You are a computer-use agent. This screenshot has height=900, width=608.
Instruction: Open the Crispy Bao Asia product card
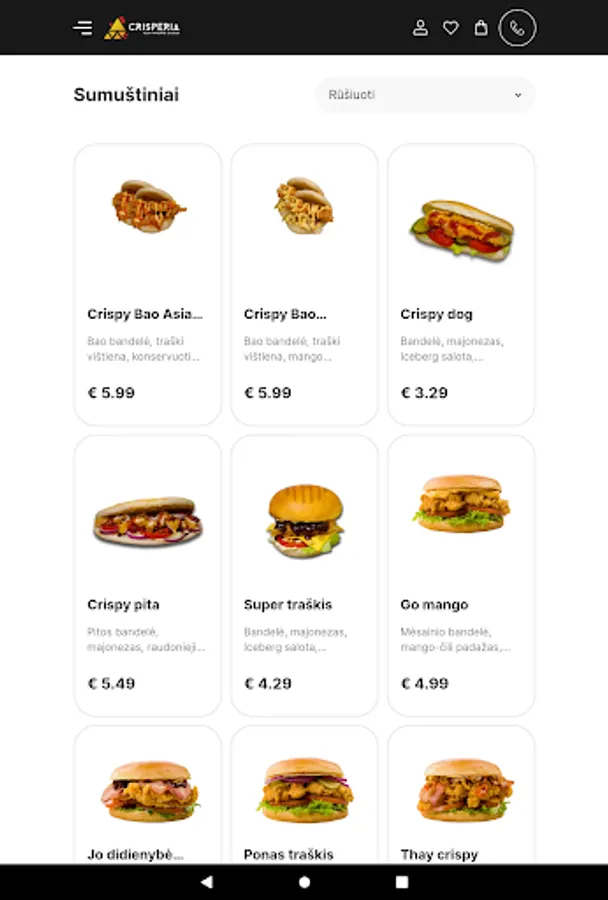point(148,285)
